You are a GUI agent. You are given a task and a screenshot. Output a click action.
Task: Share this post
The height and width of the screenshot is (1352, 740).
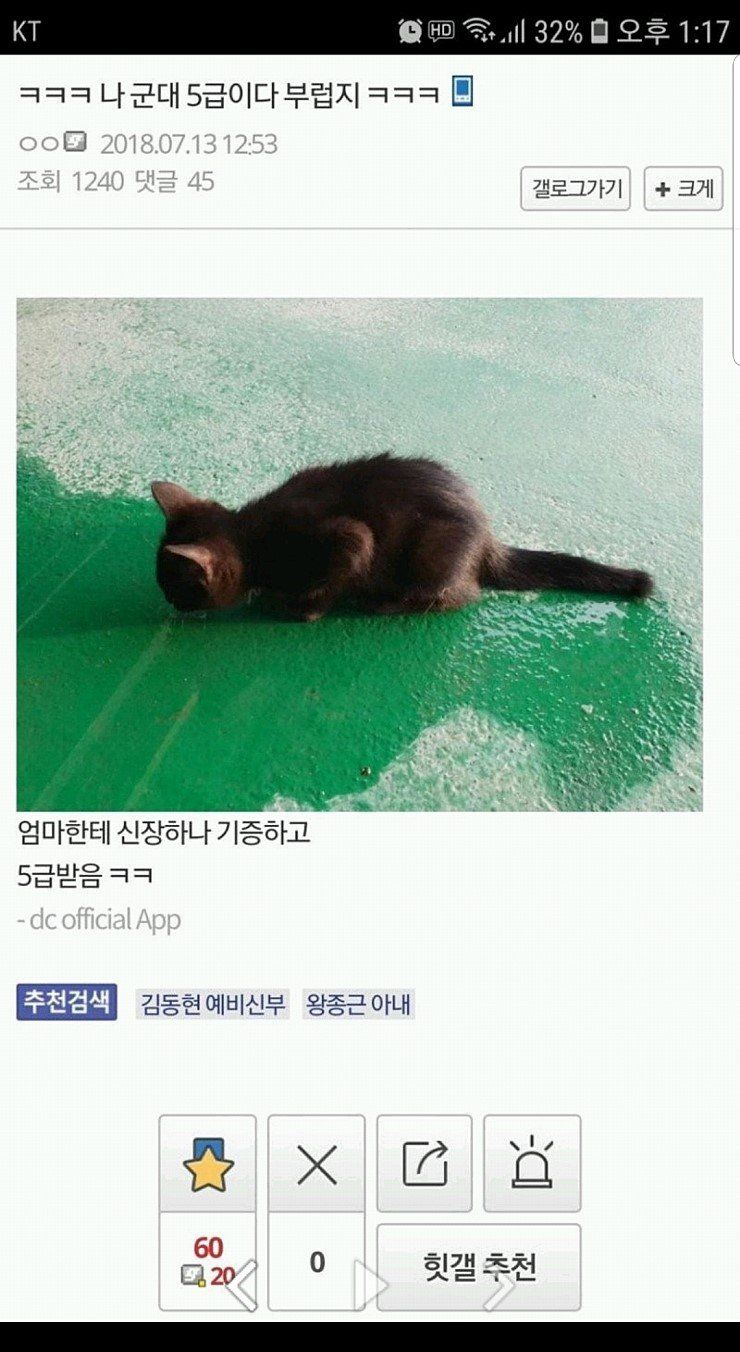tap(424, 1164)
